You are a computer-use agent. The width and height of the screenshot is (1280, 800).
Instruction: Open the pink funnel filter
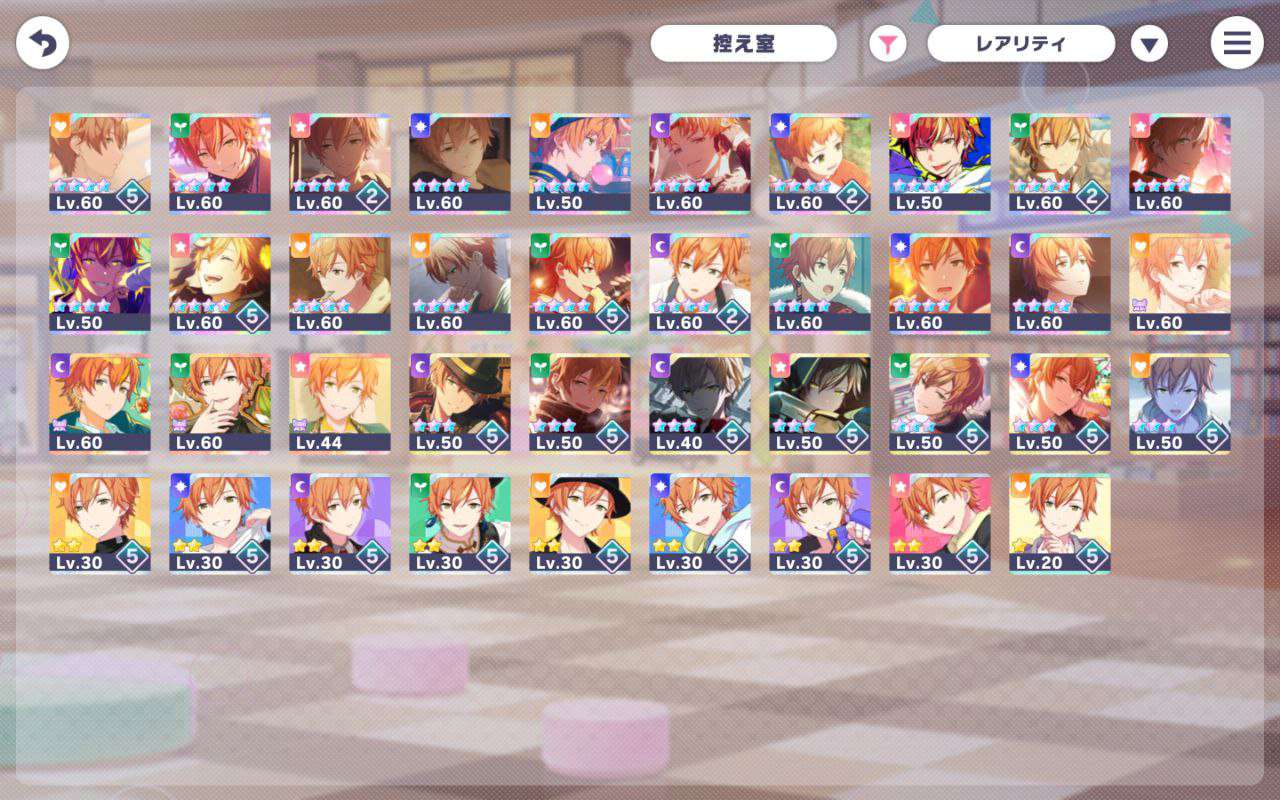tap(887, 44)
